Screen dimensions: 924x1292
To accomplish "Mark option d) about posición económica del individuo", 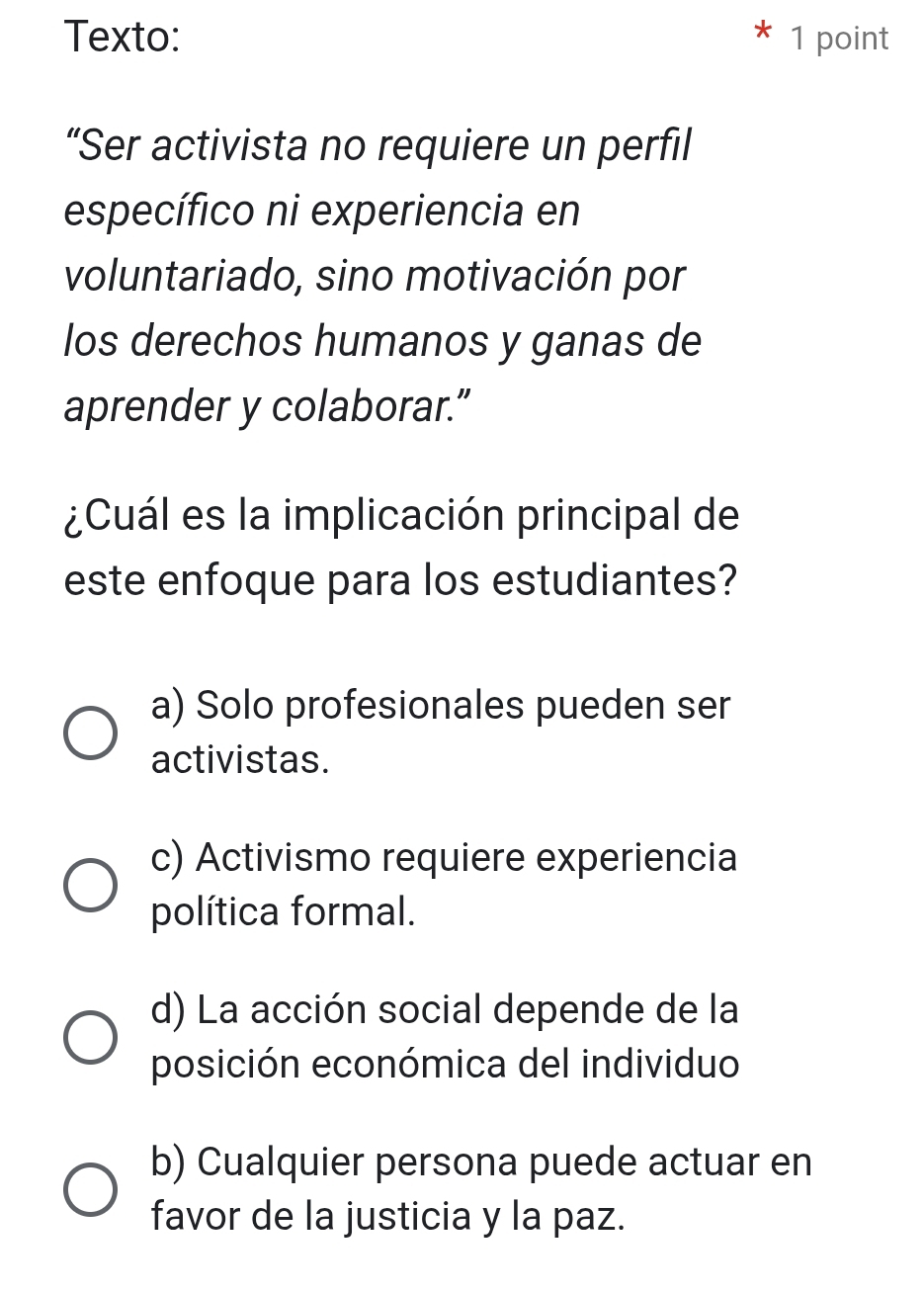I will click(90, 1038).
